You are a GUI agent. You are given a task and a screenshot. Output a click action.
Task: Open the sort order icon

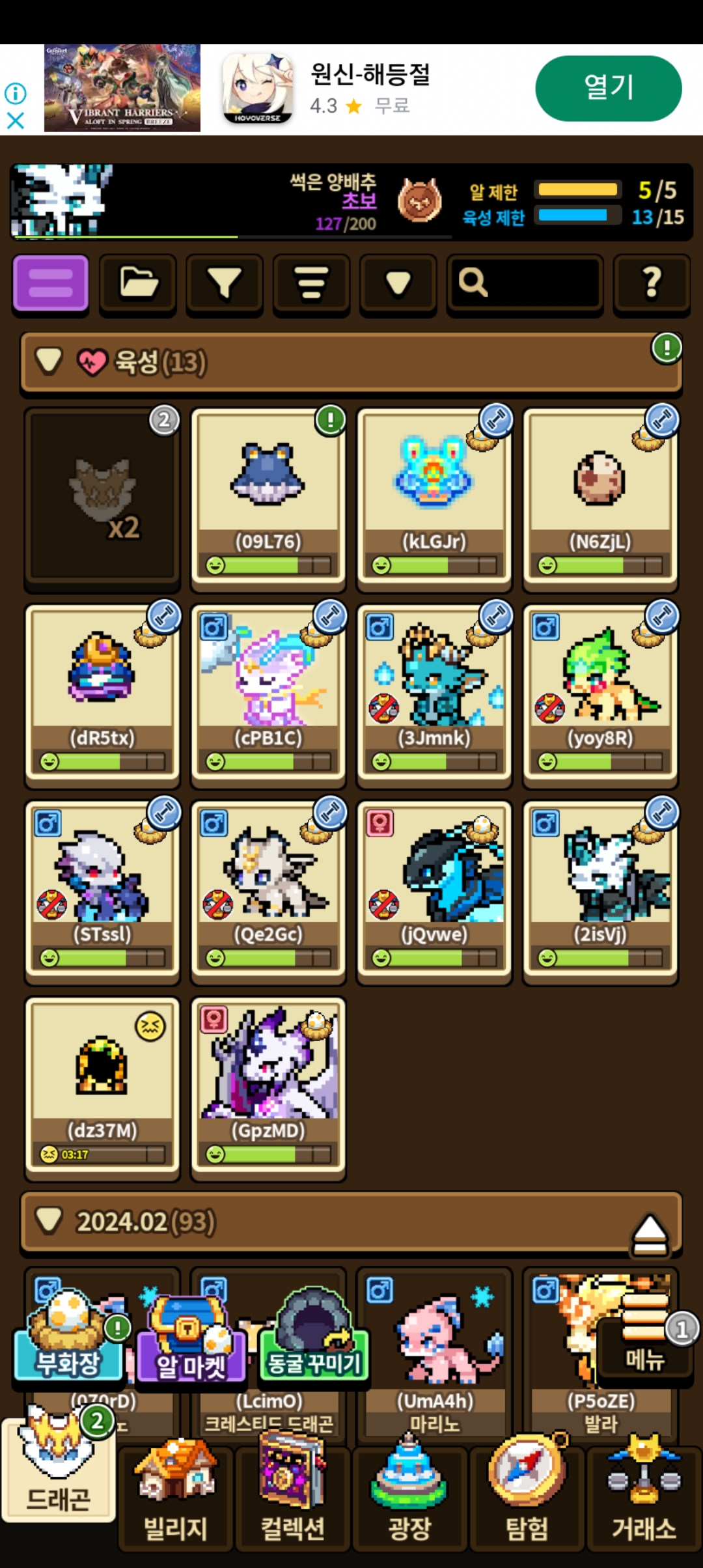tap(311, 283)
